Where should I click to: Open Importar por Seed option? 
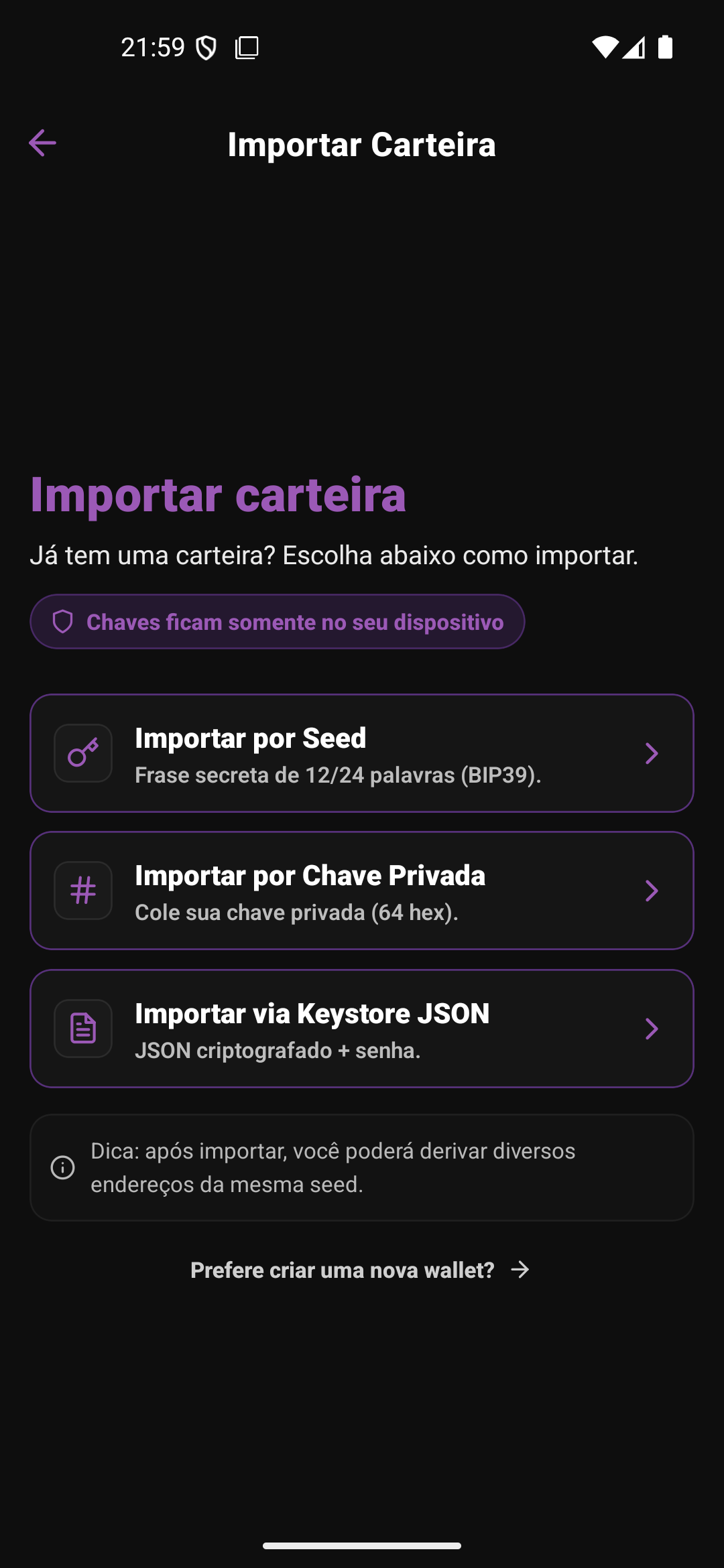pyautogui.click(x=361, y=753)
